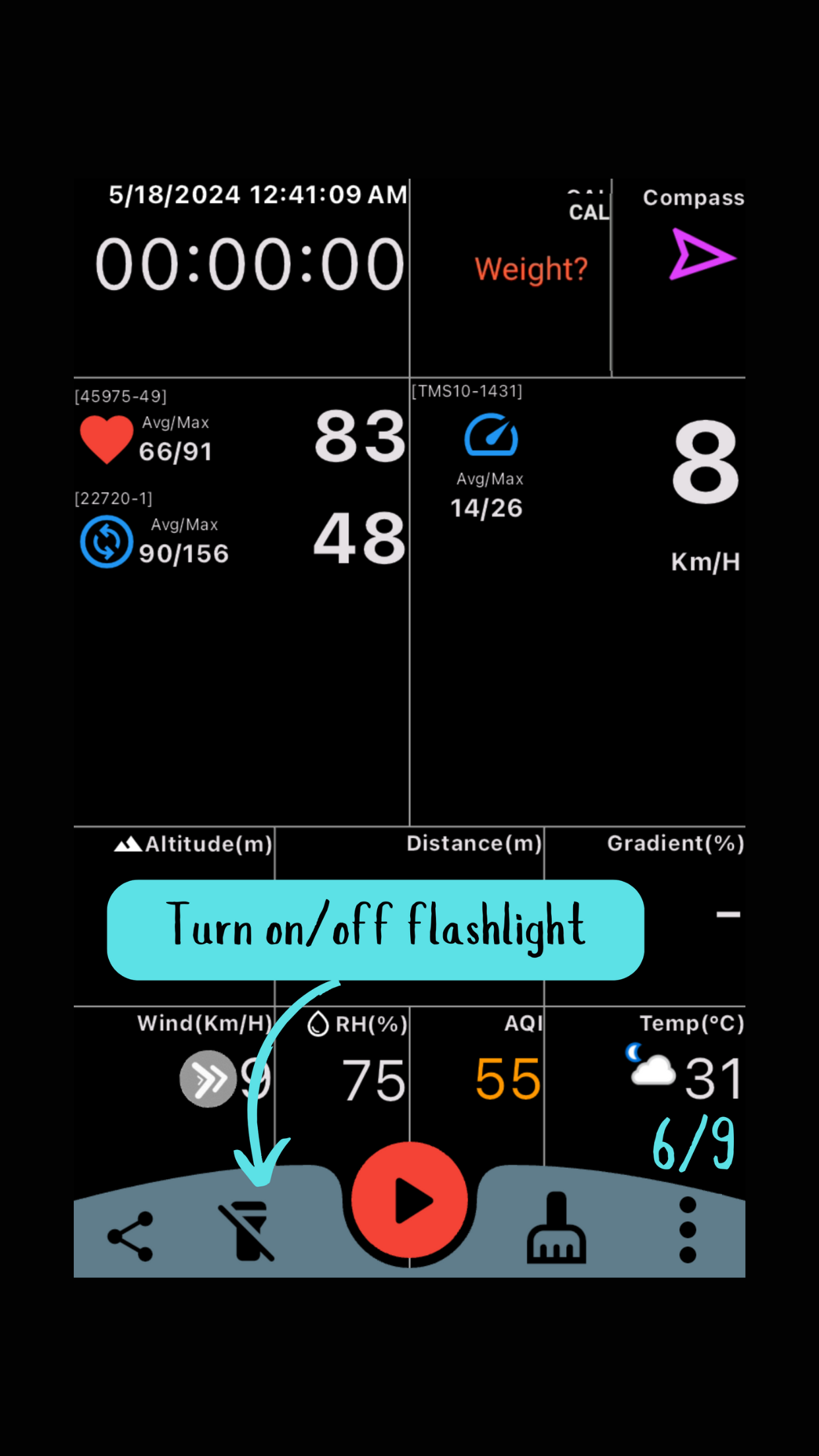Tap the water drop beside RH
Screen dimensions: 819x1456
[319, 1022]
